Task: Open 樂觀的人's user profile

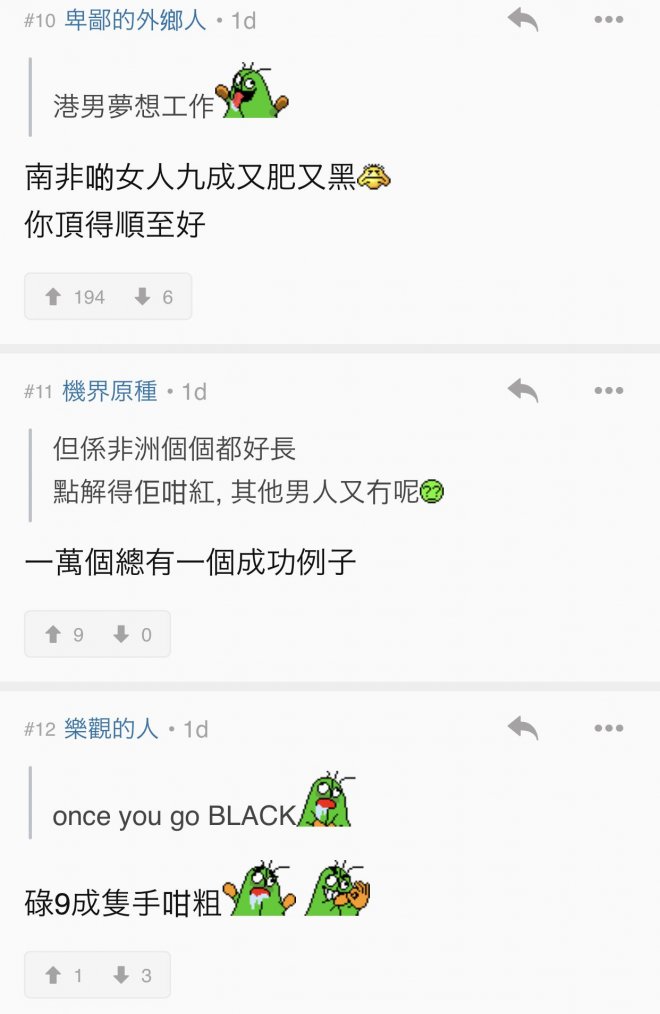Action: coord(110,729)
